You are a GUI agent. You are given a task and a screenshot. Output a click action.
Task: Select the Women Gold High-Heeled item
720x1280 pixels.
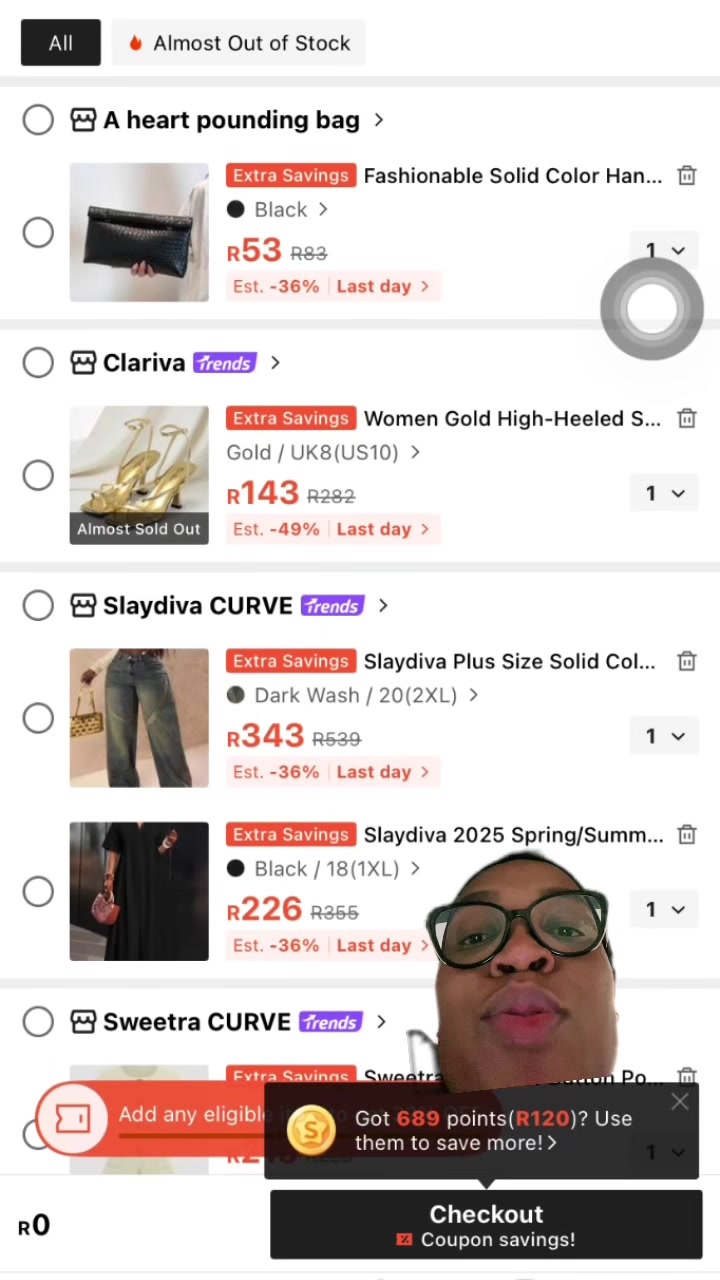click(38, 475)
